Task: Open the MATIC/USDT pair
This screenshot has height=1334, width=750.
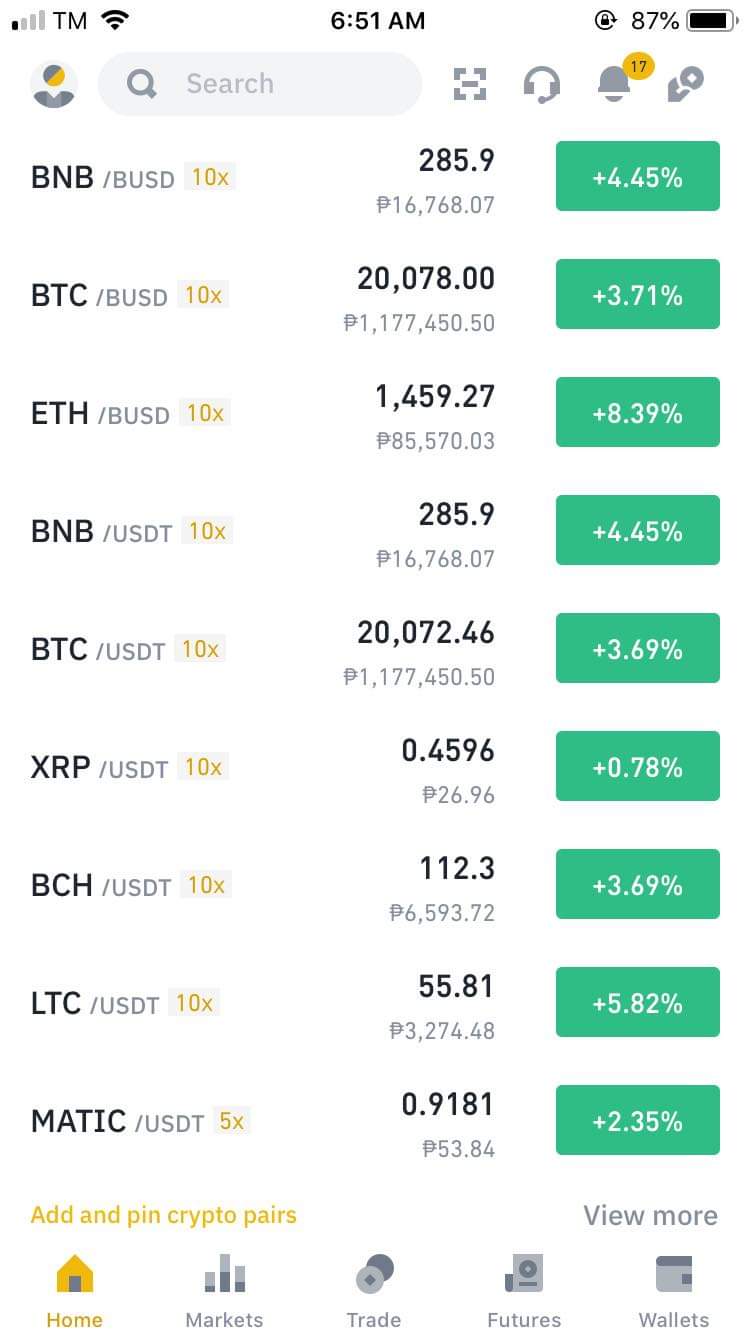Action: [375, 1121]
